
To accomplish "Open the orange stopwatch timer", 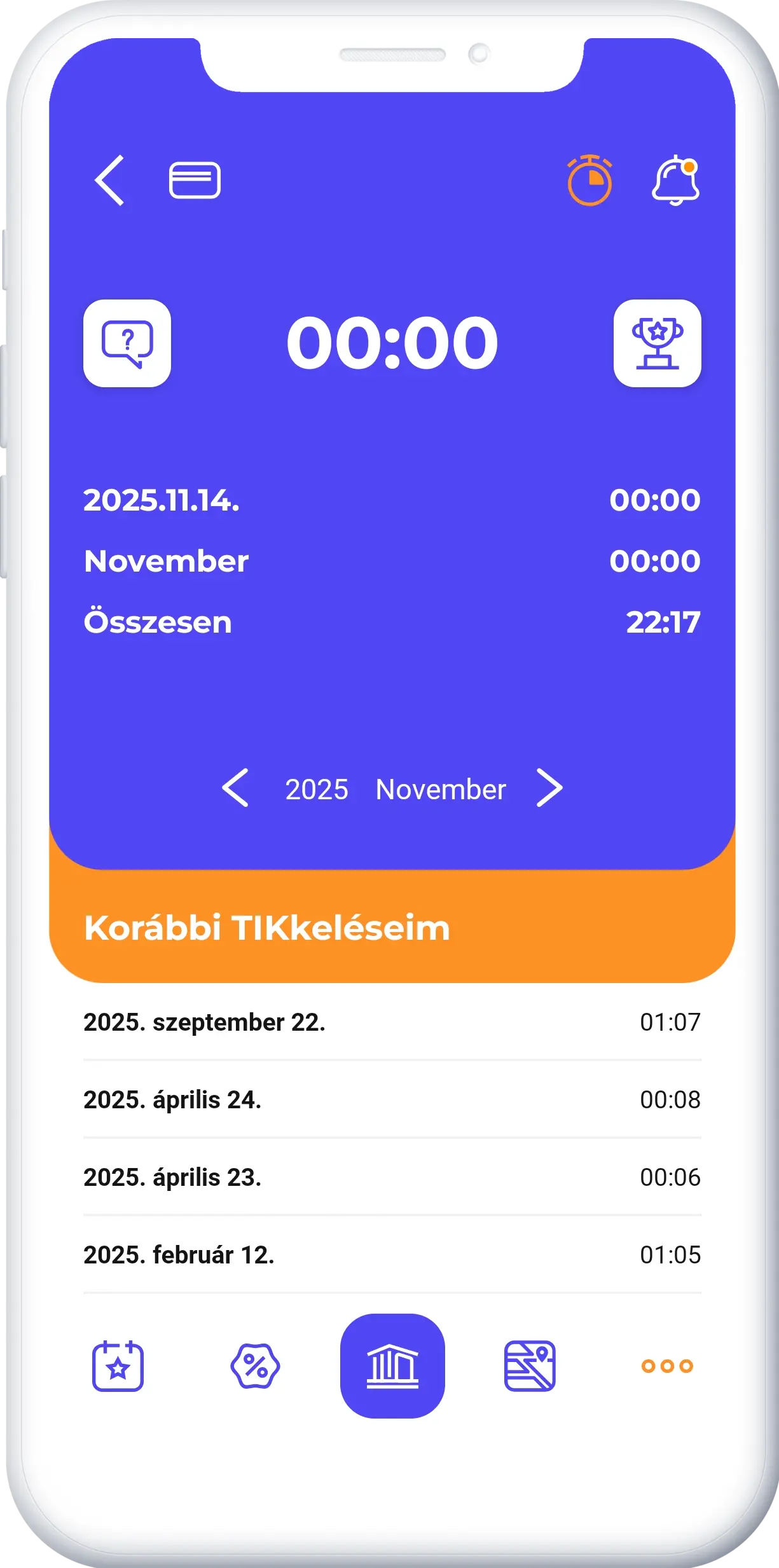I will tap(589, 181).
